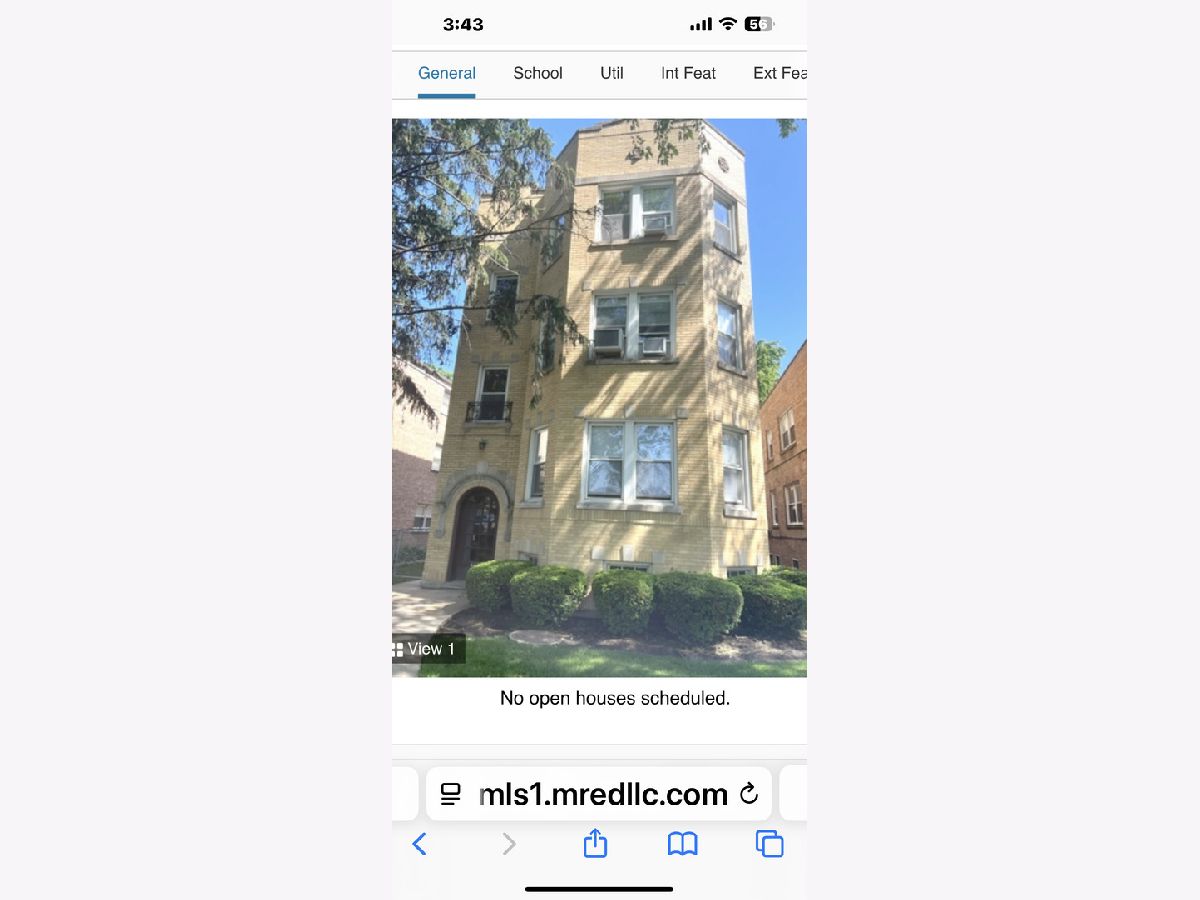The image size is (1200, 900).
Task: Open Safari bookmarks
Action: coord(682,844)
